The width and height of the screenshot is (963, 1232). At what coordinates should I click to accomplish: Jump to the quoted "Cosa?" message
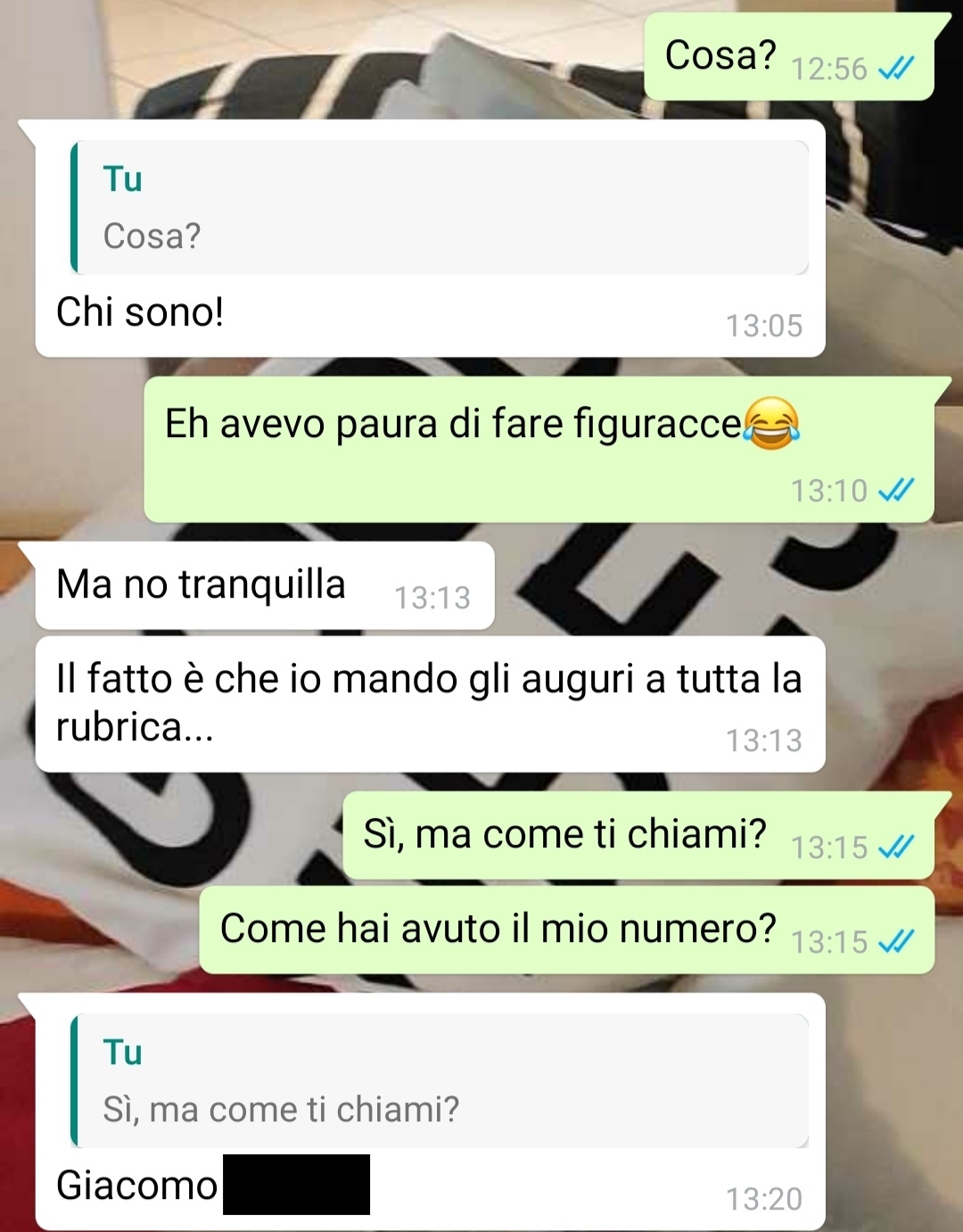click(439, 207)
